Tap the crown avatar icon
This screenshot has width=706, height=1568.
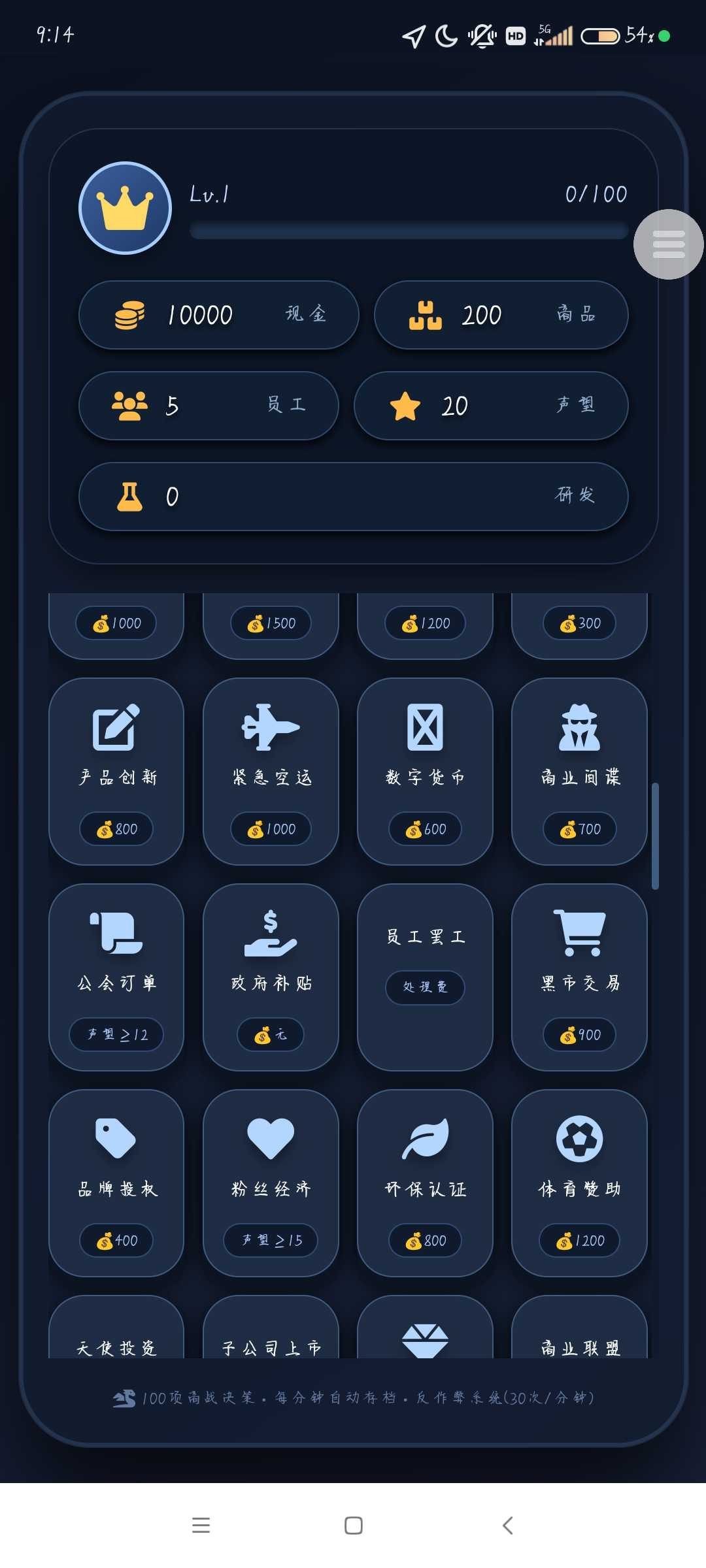tap(125, 208)
